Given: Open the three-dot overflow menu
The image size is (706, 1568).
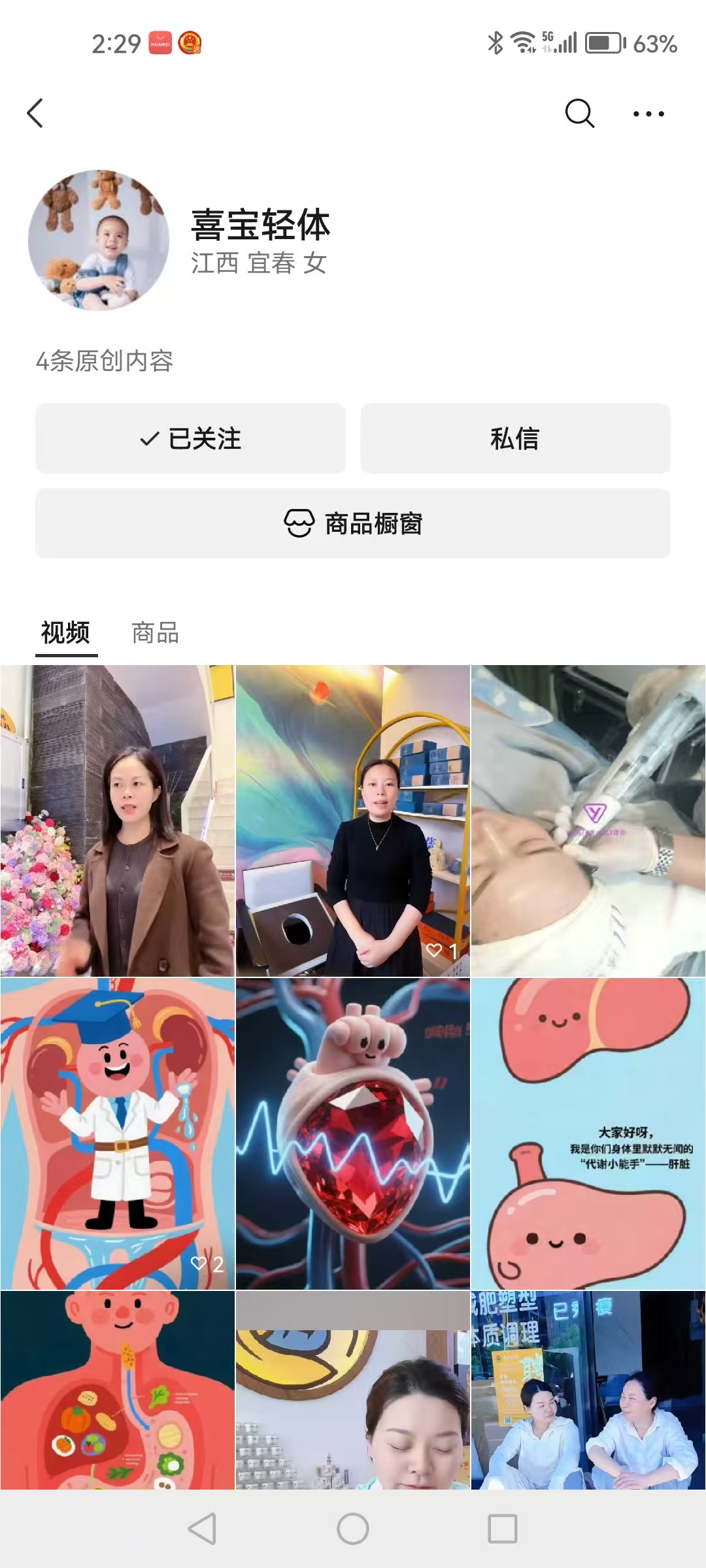Looking at the screenshot, I should 648,114.
